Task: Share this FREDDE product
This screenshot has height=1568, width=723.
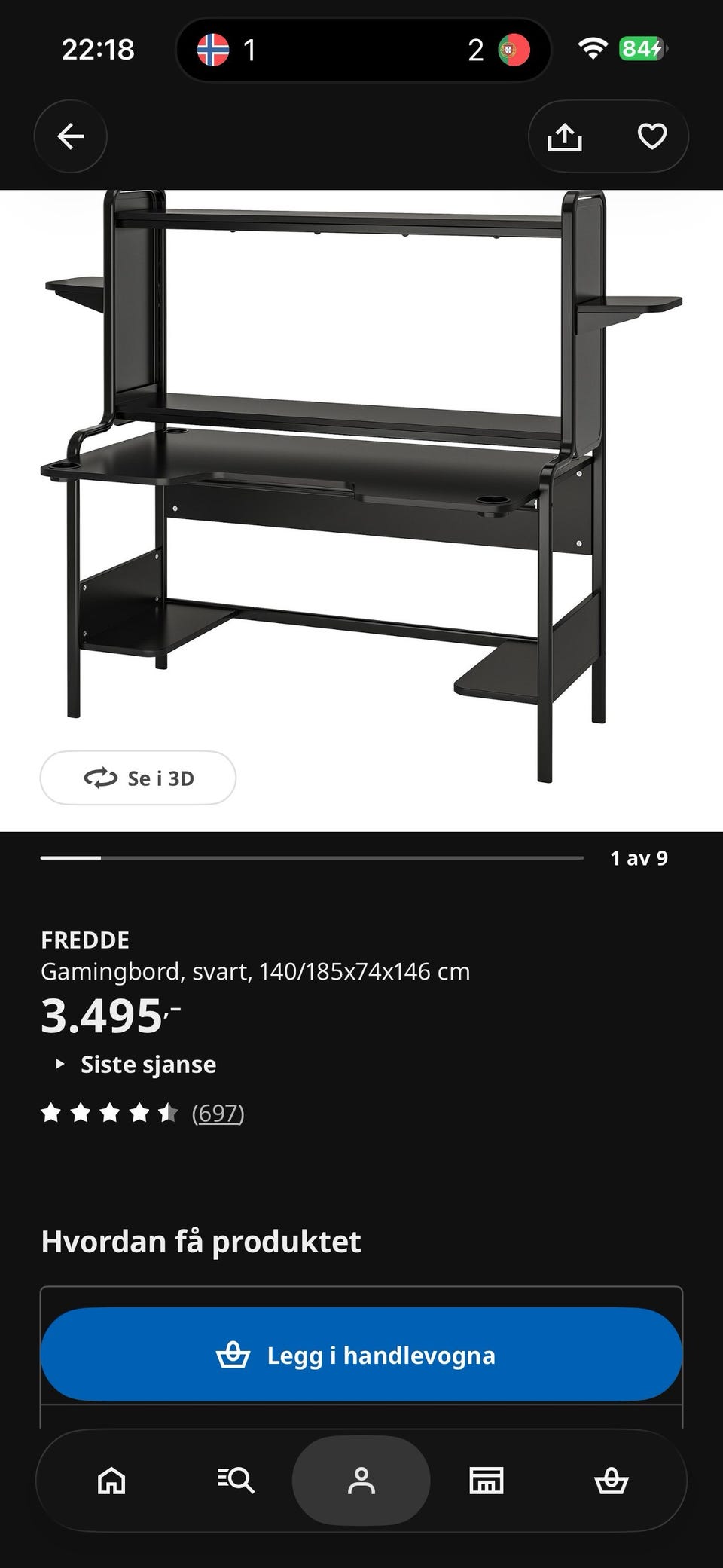Action: (x=565, y=136)
